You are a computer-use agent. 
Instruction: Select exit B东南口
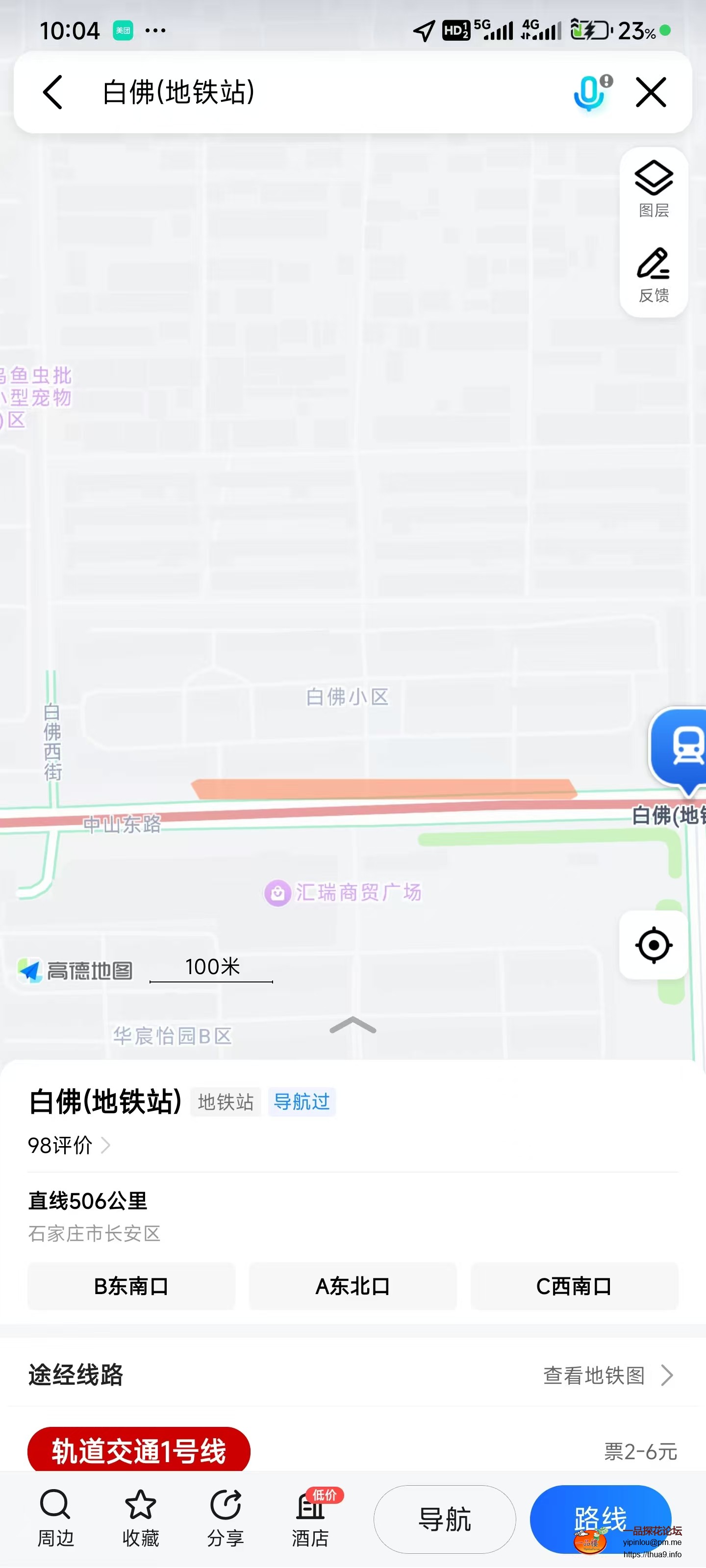click(x=131, y=1286)
